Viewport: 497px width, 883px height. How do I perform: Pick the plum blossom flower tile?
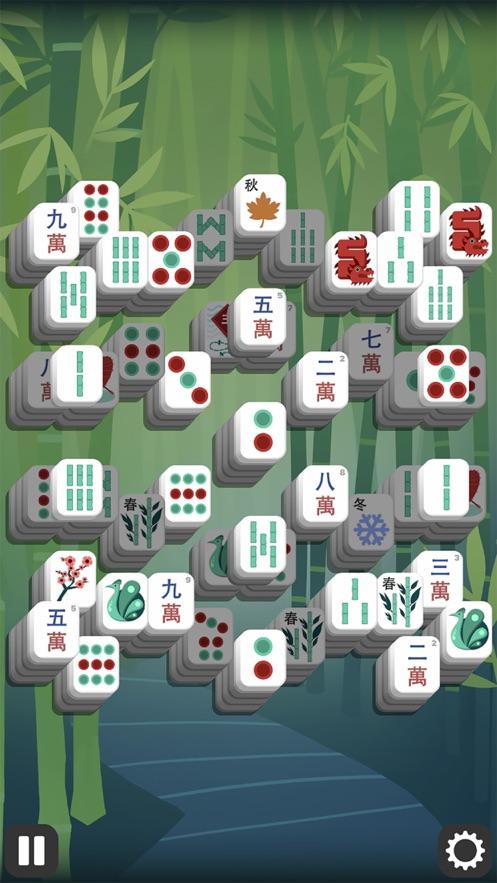pyautogui.click(x=70, y=579)
